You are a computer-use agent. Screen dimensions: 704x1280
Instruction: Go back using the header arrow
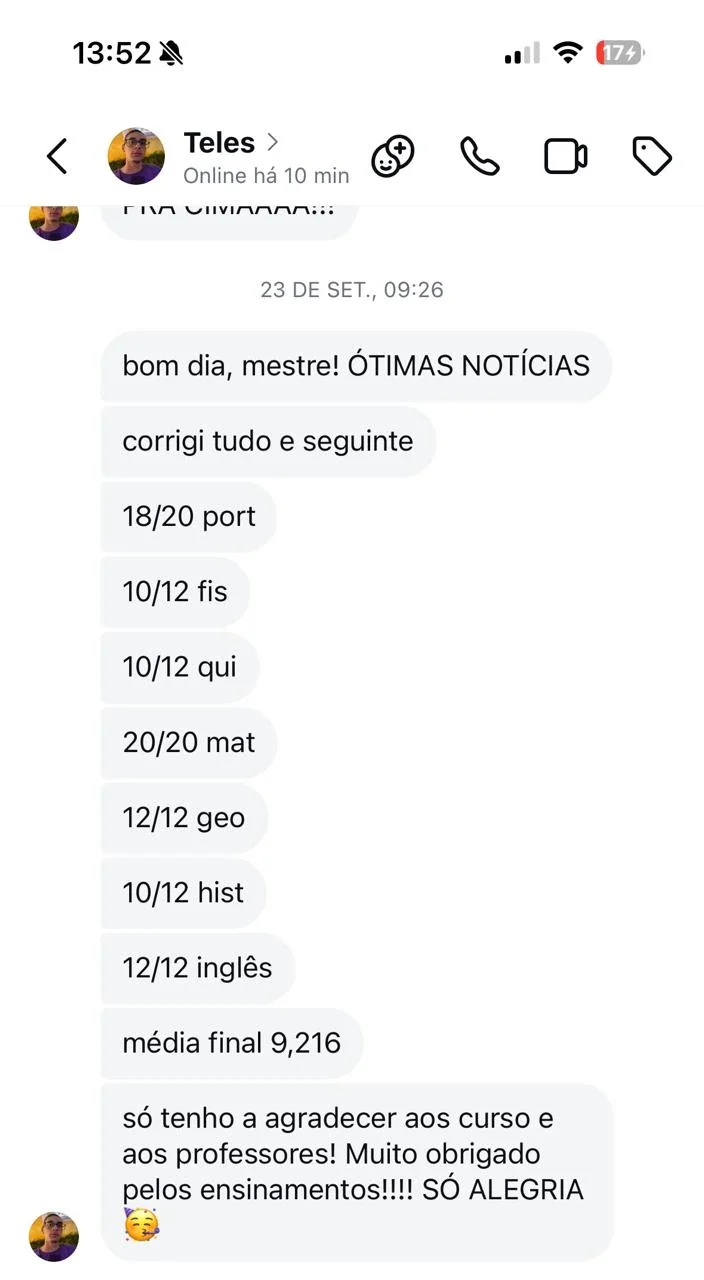[58, 157]
